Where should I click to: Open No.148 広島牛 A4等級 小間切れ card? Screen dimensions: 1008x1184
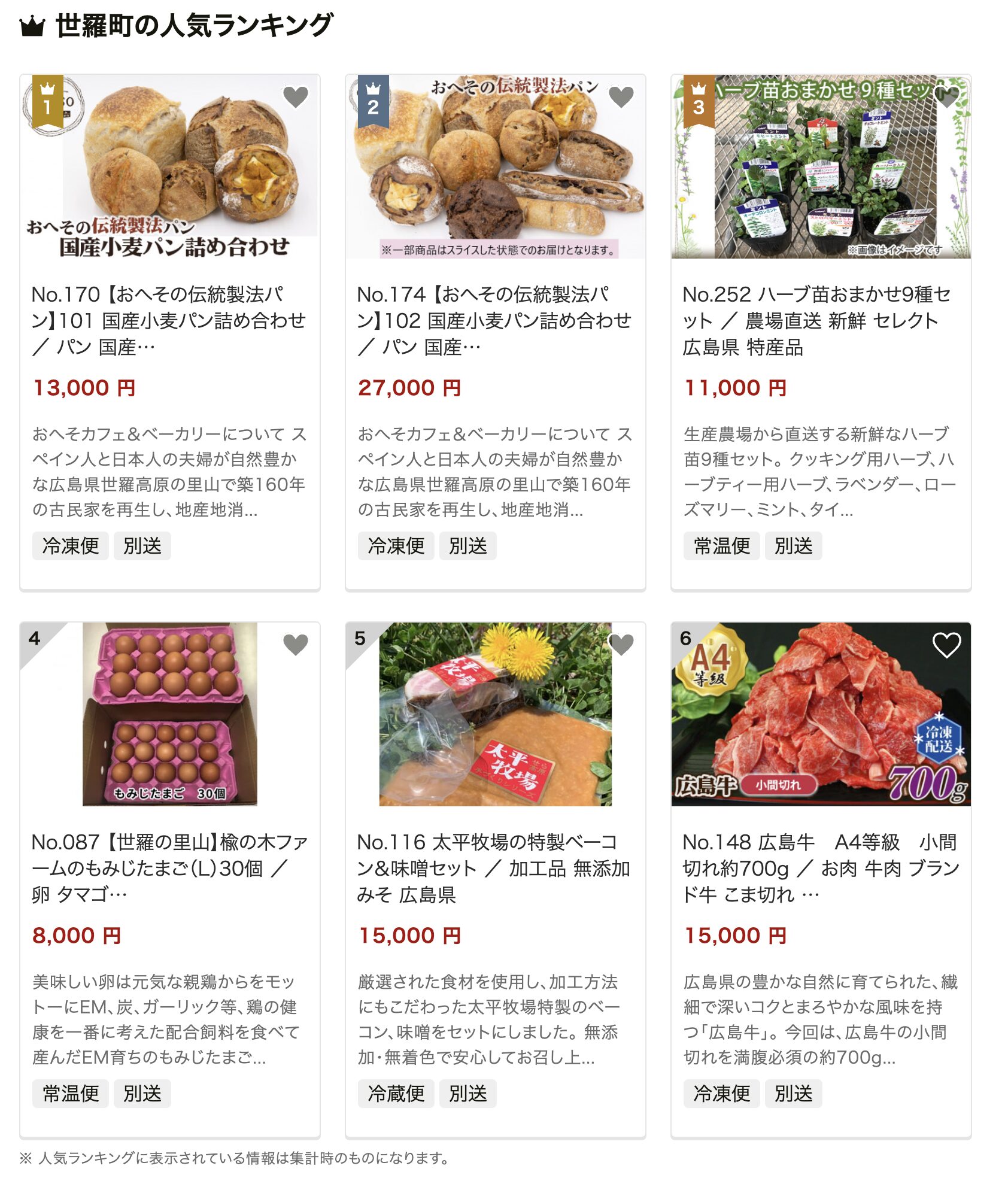tap(820, 867)
